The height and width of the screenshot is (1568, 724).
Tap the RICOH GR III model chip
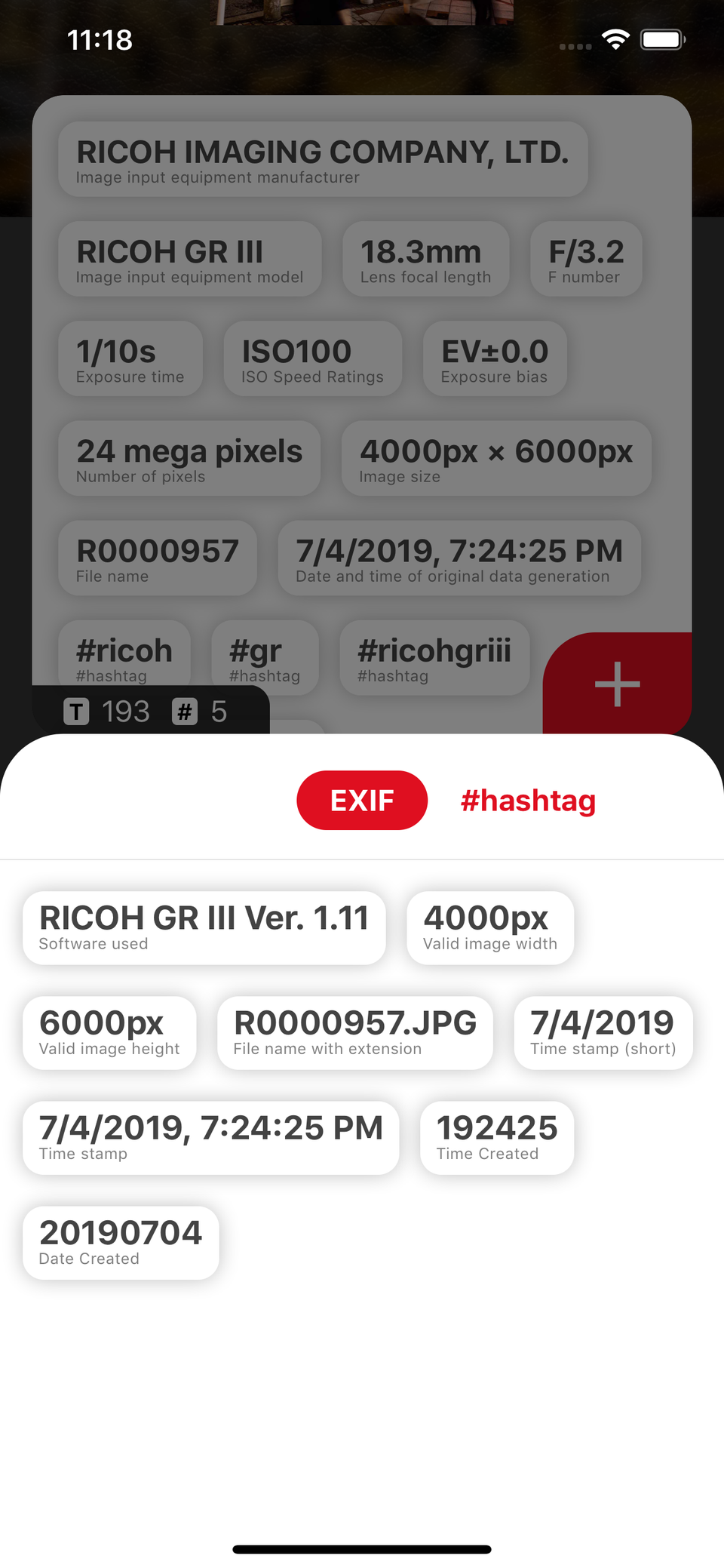click(x=190, y=259)
